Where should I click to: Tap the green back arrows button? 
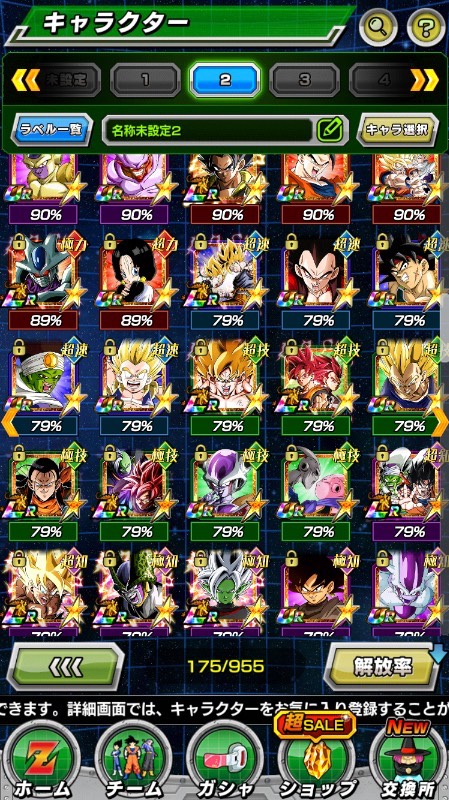pyautogui.click(x=66, y=666)
